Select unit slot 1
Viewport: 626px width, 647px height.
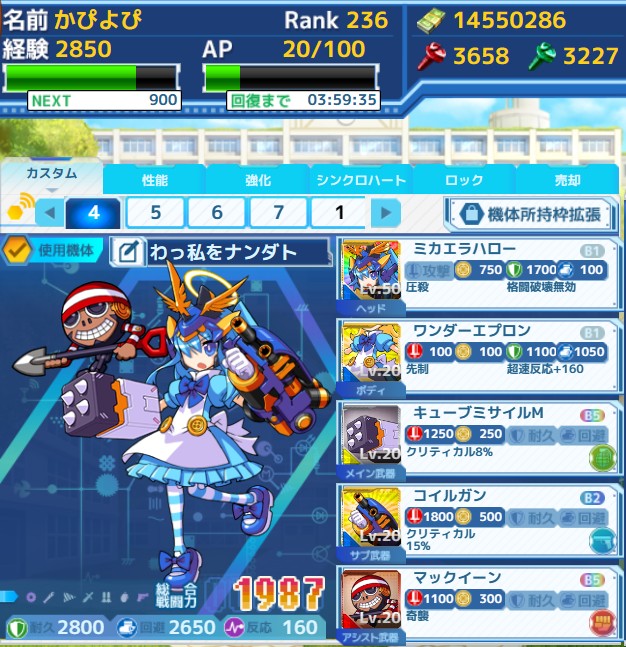click(339, 212)
